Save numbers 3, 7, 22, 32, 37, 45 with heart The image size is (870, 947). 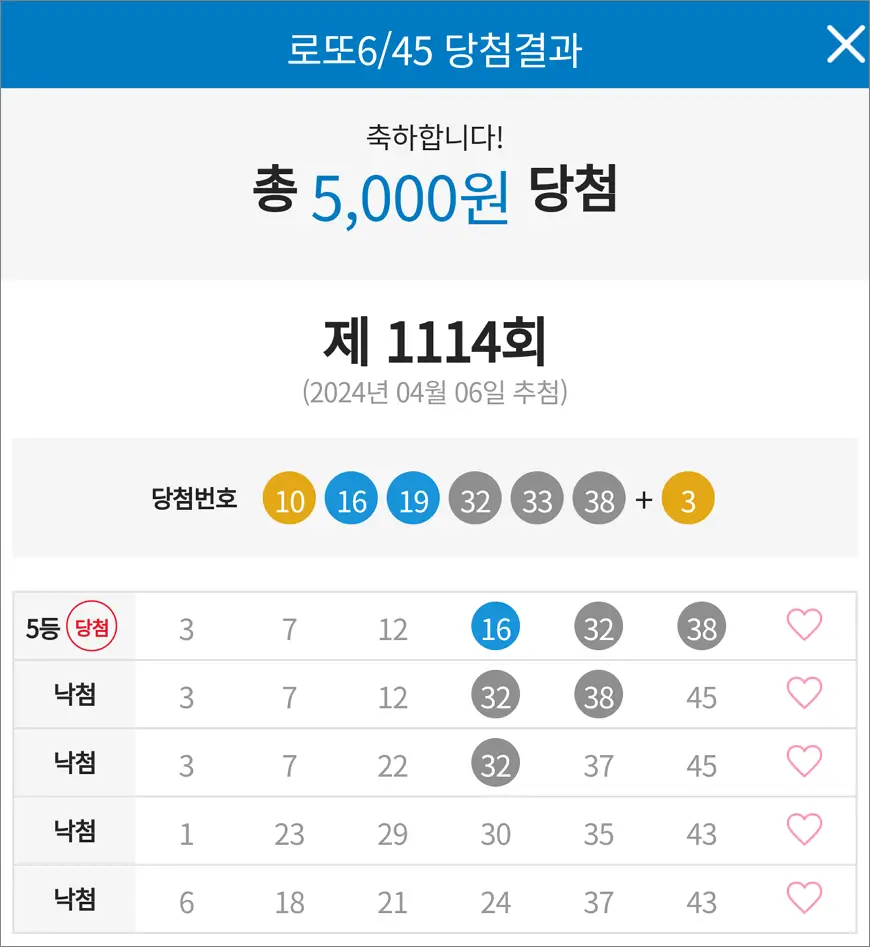point(804,762)
